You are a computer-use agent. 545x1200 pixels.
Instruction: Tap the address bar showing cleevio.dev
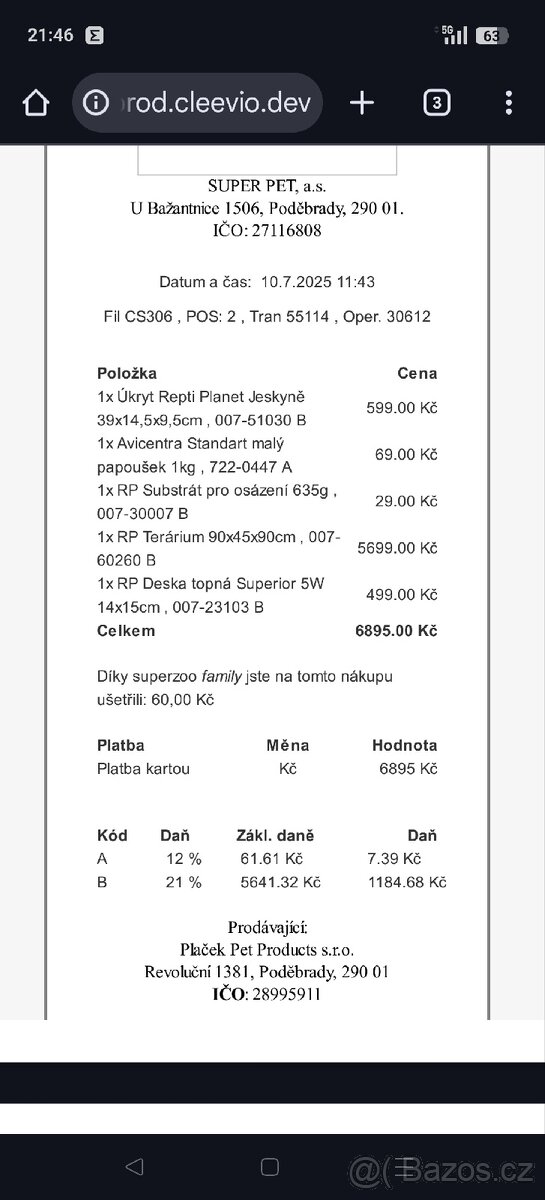(x=197, y=102)
